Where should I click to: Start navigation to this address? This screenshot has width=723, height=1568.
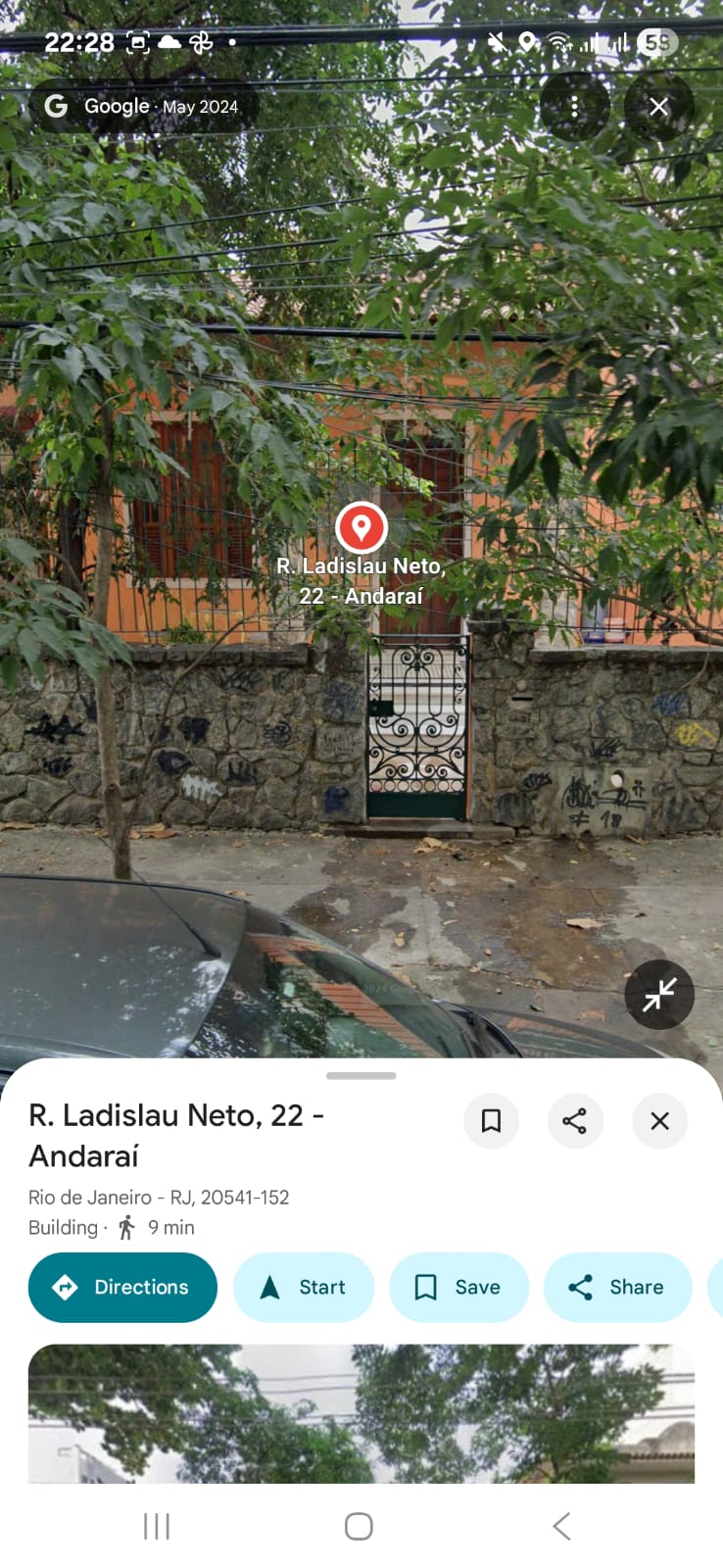click(304, 1287)
